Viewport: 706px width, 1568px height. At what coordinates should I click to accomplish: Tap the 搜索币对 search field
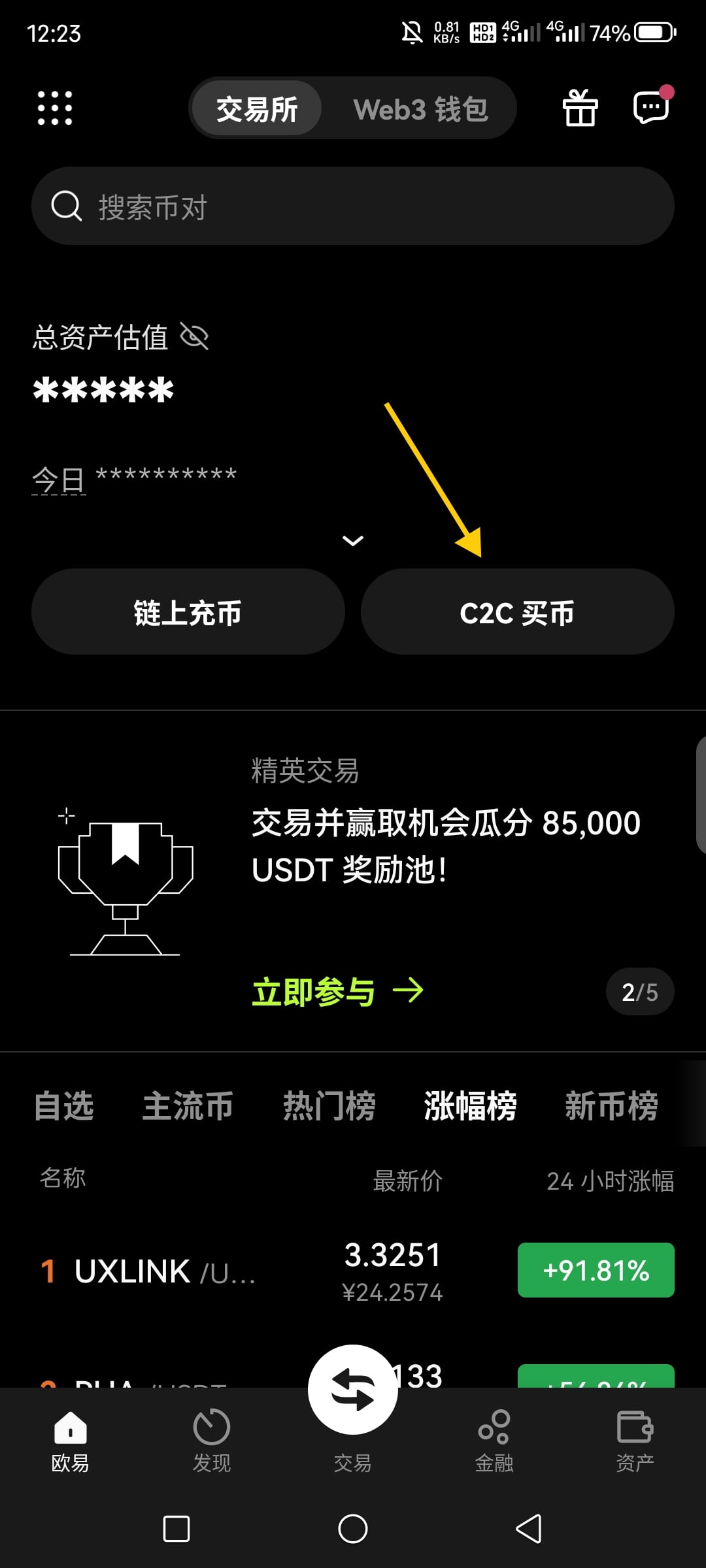353,206
